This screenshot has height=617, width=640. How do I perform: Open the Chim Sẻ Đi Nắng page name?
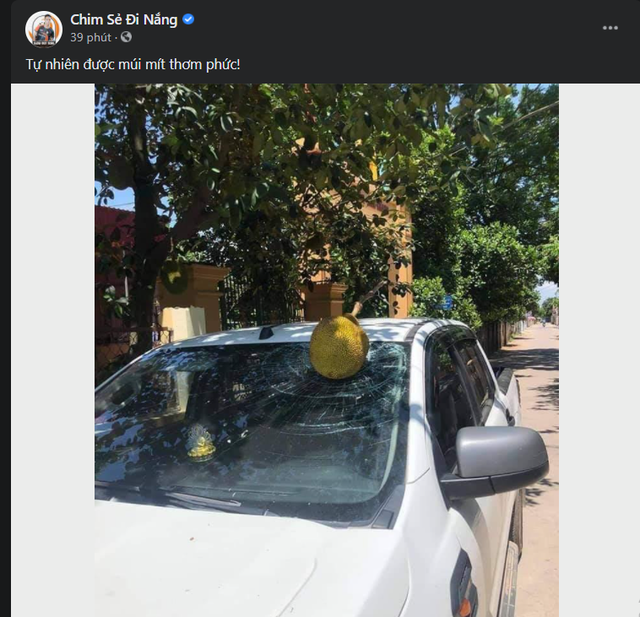click(x=123, y=19)
